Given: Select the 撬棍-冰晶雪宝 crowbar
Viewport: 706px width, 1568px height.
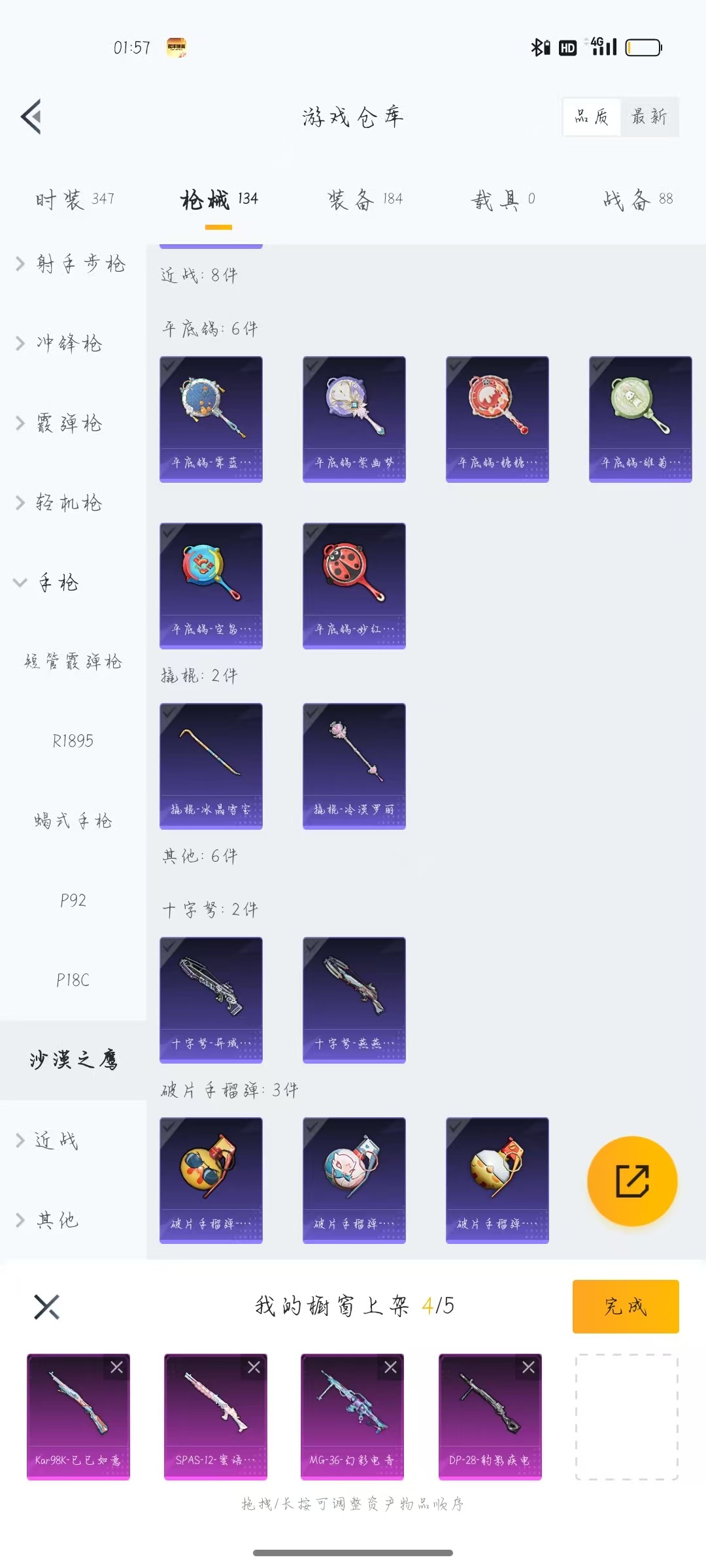Looking at the screenshot, I should (x=210, y=765).
